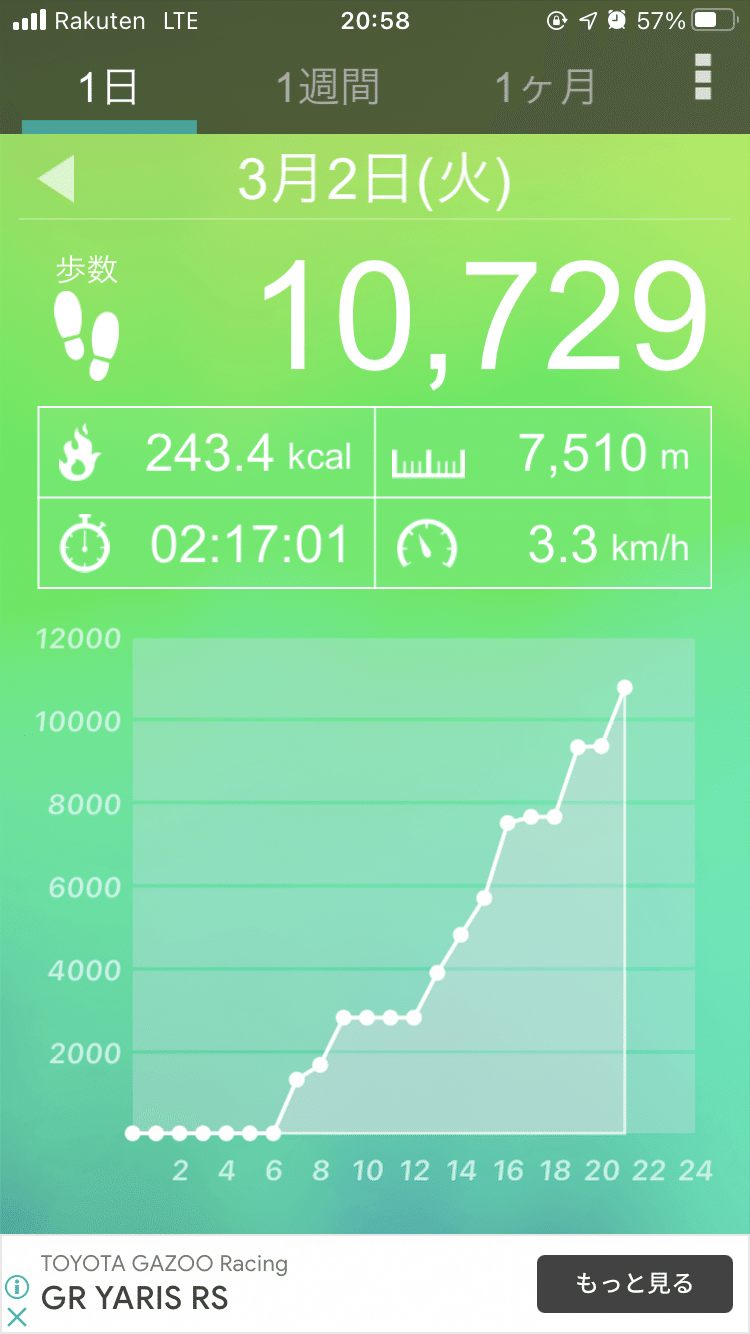The image size is (750, 1334).
Task: Open the ad info icon
Action: (17, 1286)
